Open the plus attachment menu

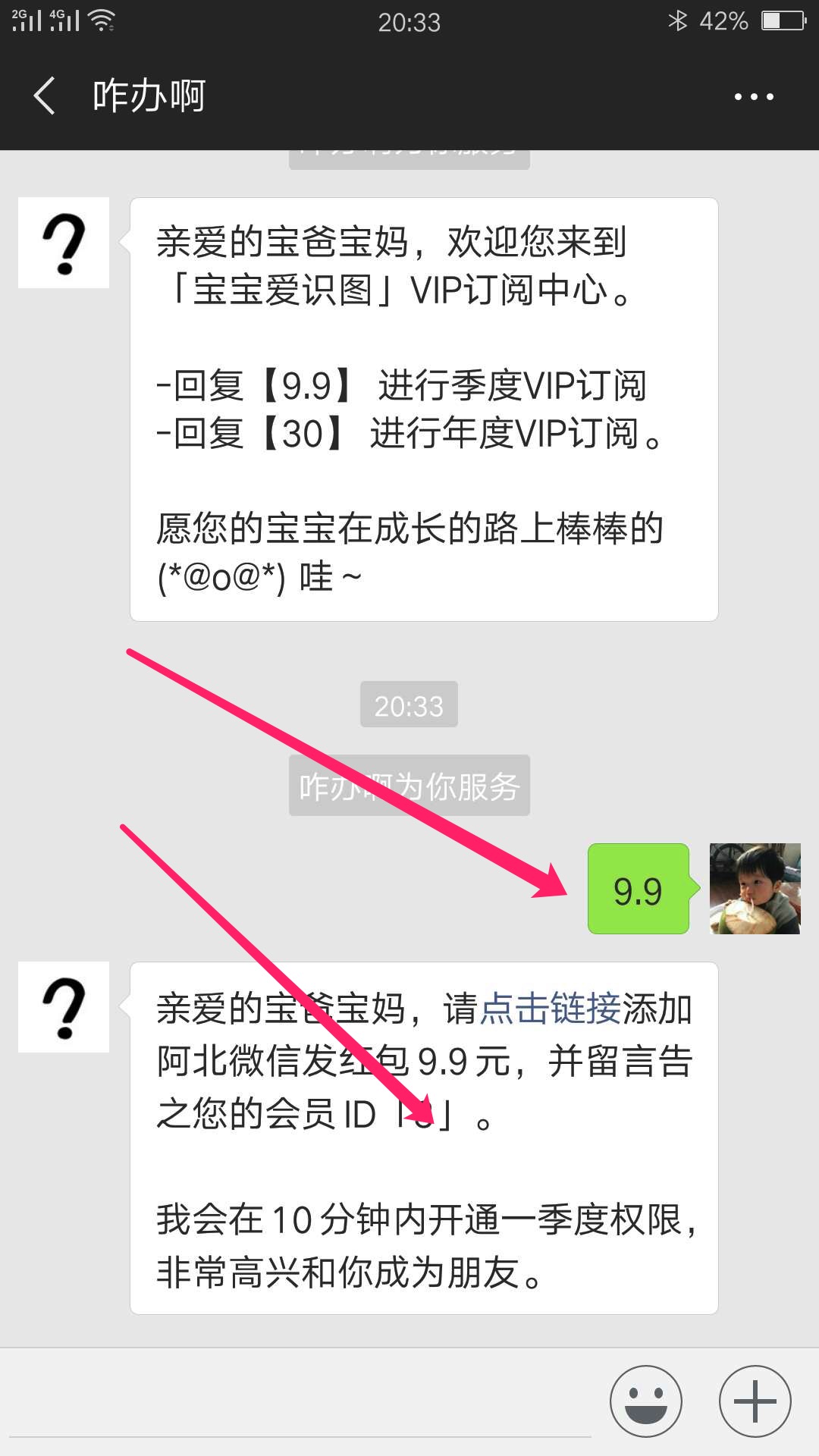[x=755, y=1401]
